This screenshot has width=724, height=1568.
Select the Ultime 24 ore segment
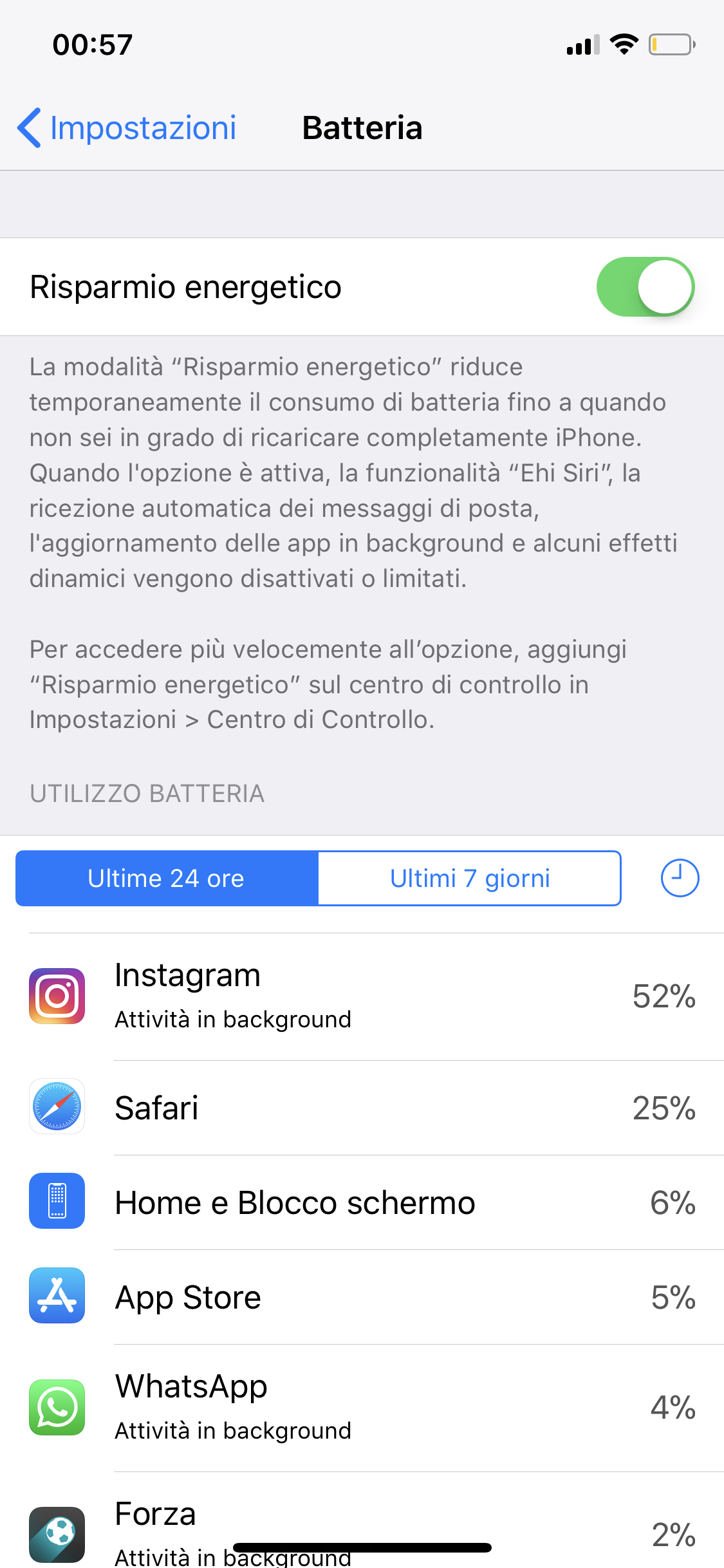pos(167,878)
